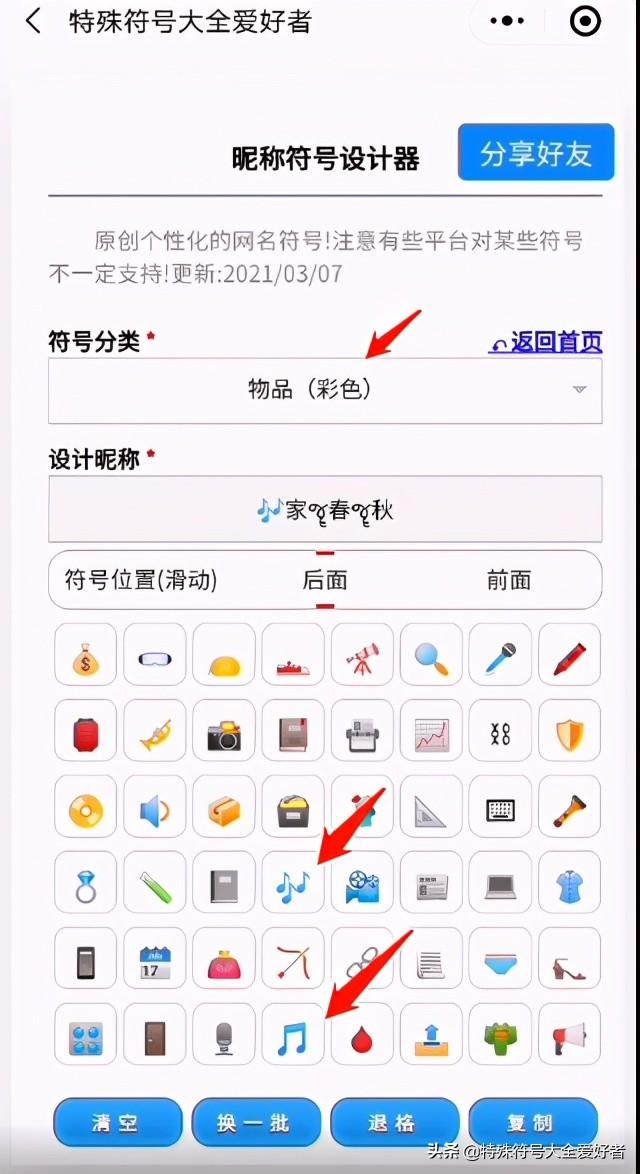
Task: Open the mini program three-dot menu
Action: pyautogui.click(x=507, y=21)
